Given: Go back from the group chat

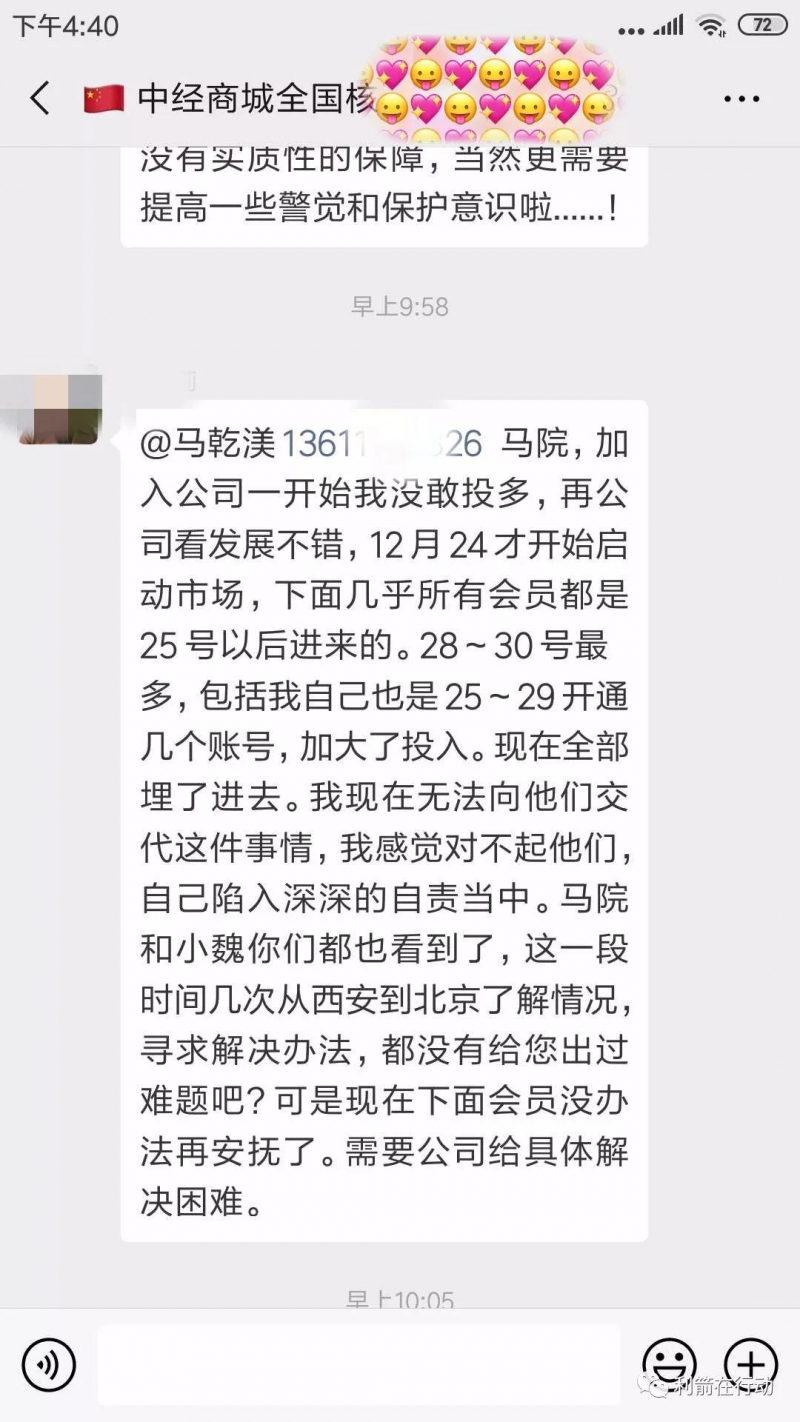Looking at the screenshot, I should 40,98.
